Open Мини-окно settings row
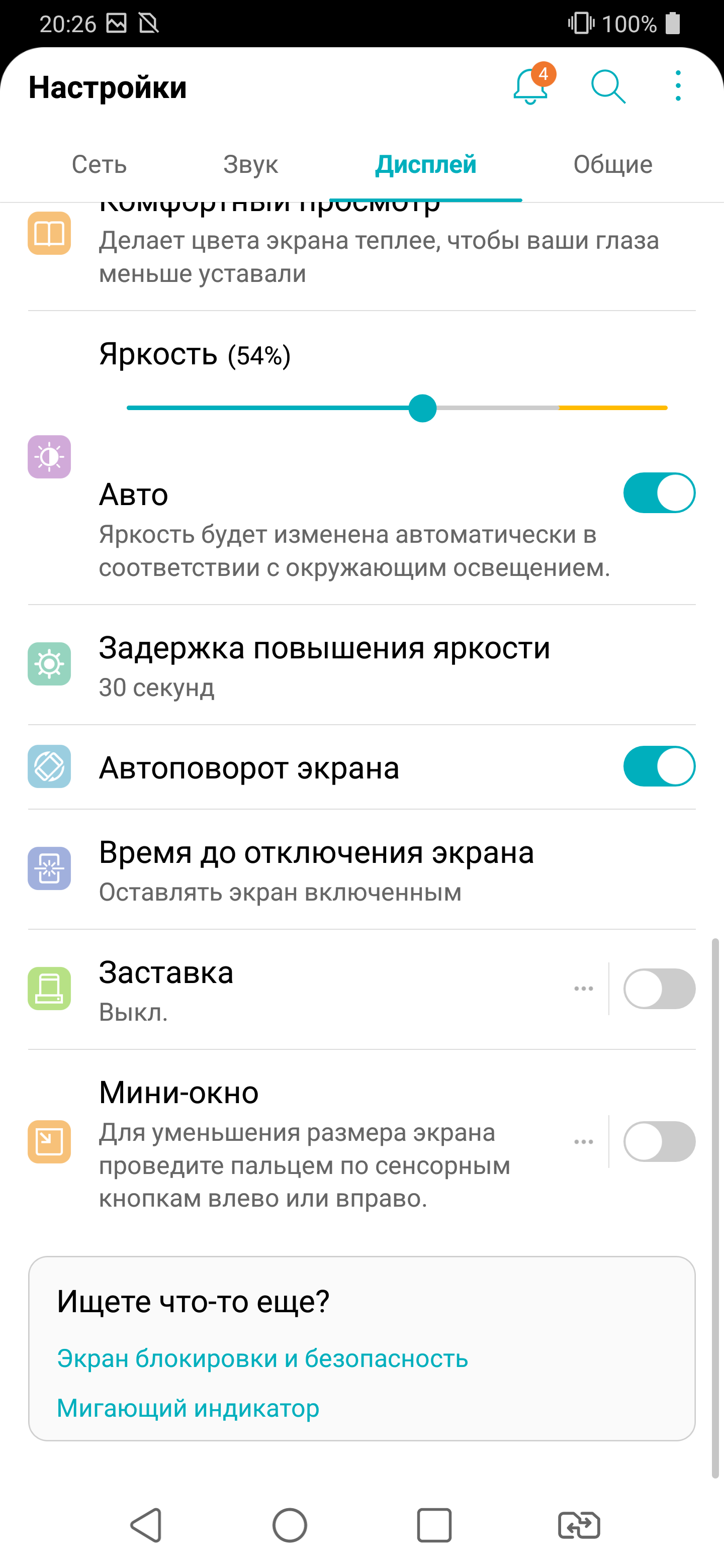Viewport: 724px width, 1568px height. [x=305, y=1142]
